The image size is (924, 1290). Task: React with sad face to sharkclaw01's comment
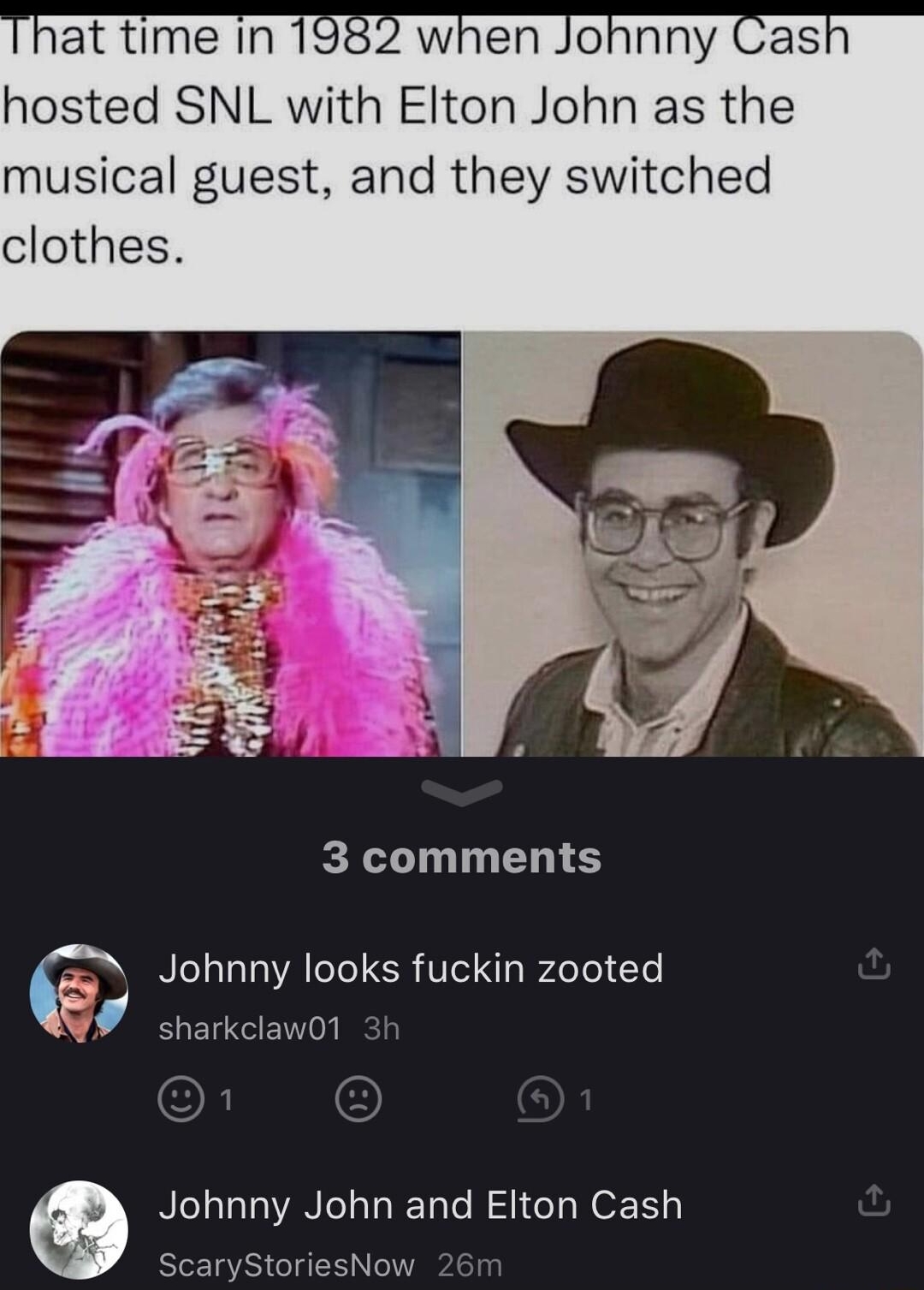[x=358, y=1099]
